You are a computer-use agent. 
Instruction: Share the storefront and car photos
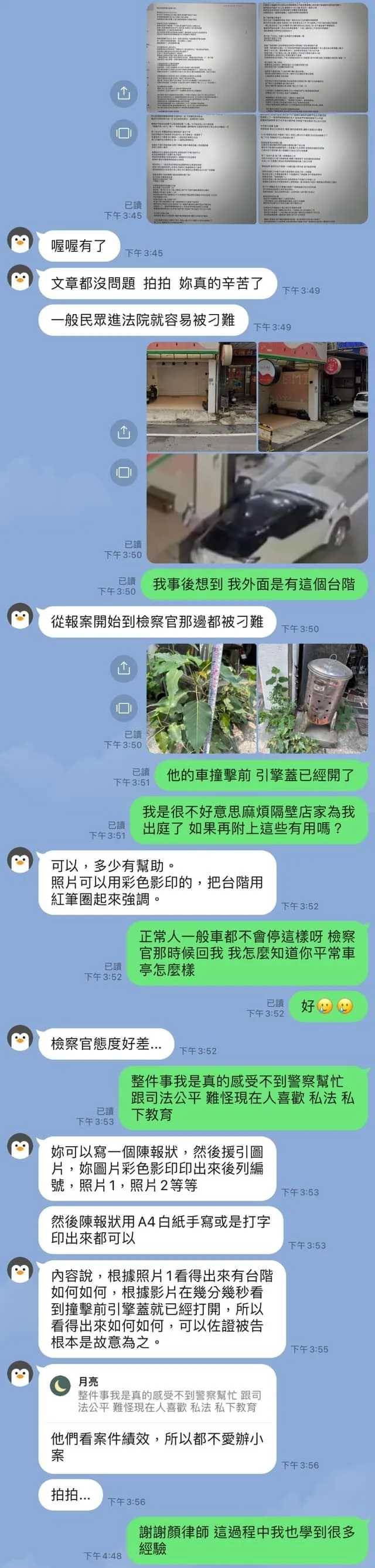[124, 432]
